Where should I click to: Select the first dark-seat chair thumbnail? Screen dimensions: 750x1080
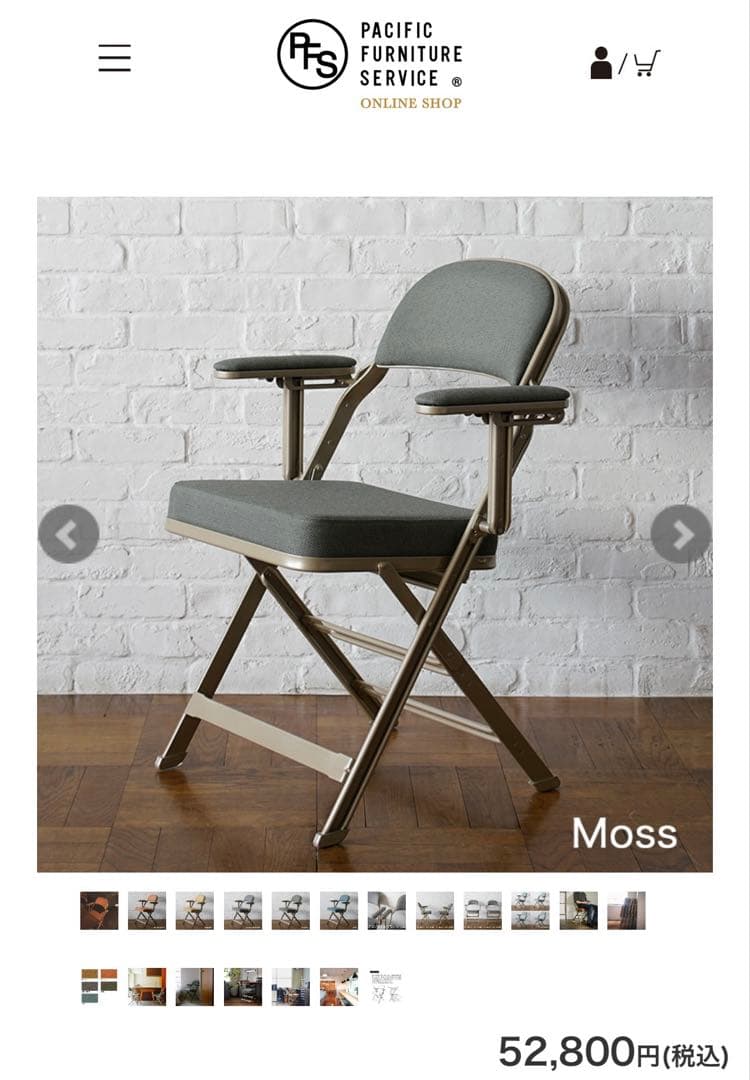pos(95,908)
